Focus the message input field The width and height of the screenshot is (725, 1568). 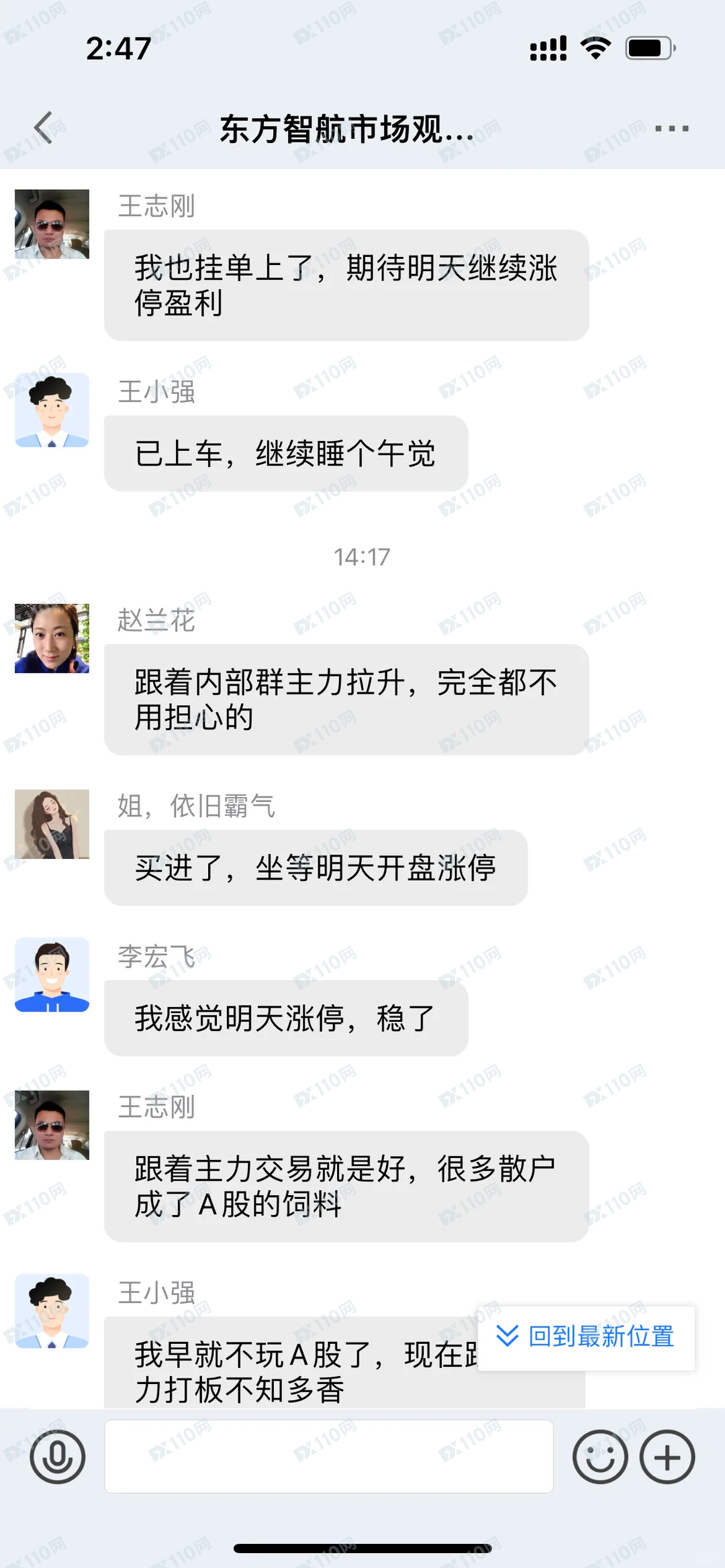click(x=329, y=1457)
